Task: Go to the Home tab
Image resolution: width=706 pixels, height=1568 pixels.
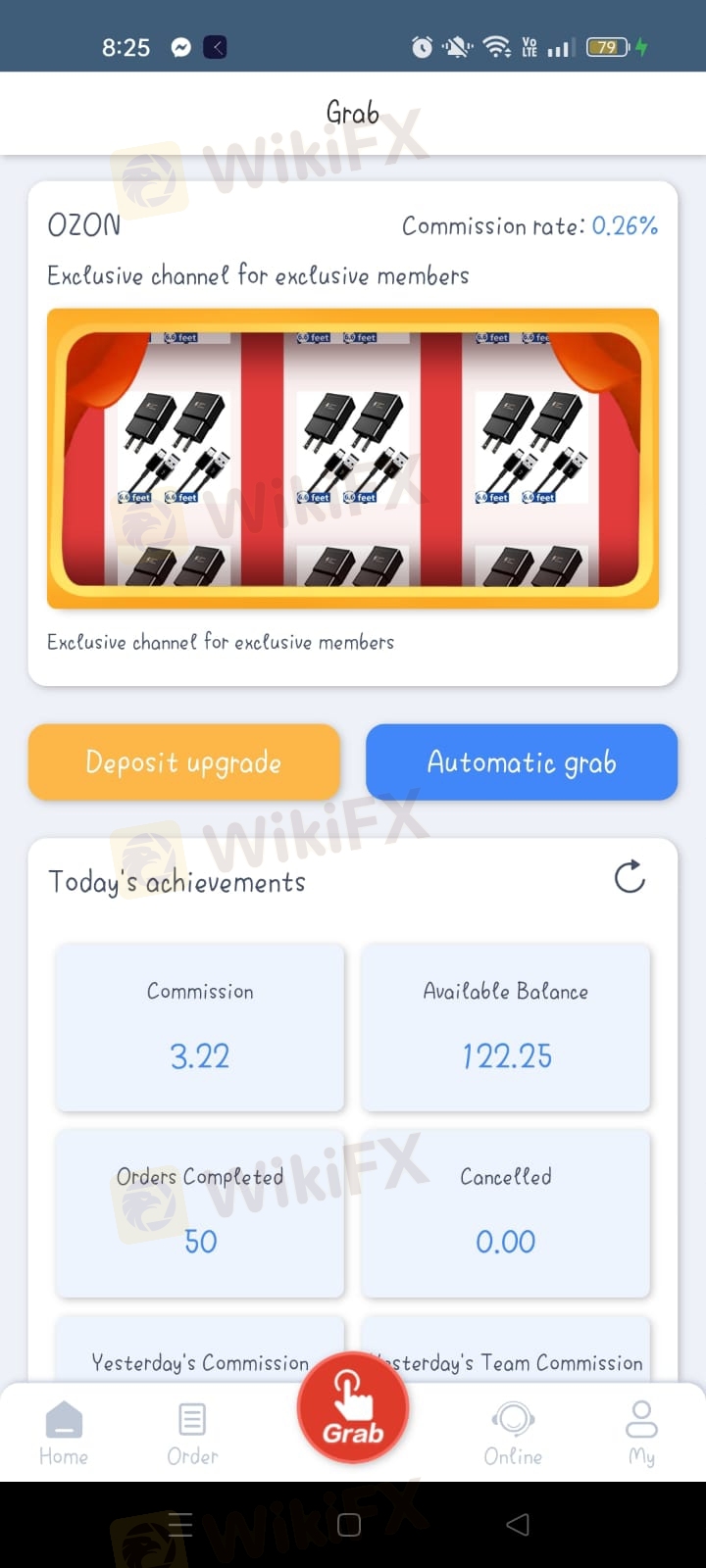Action: point(64,1433)
